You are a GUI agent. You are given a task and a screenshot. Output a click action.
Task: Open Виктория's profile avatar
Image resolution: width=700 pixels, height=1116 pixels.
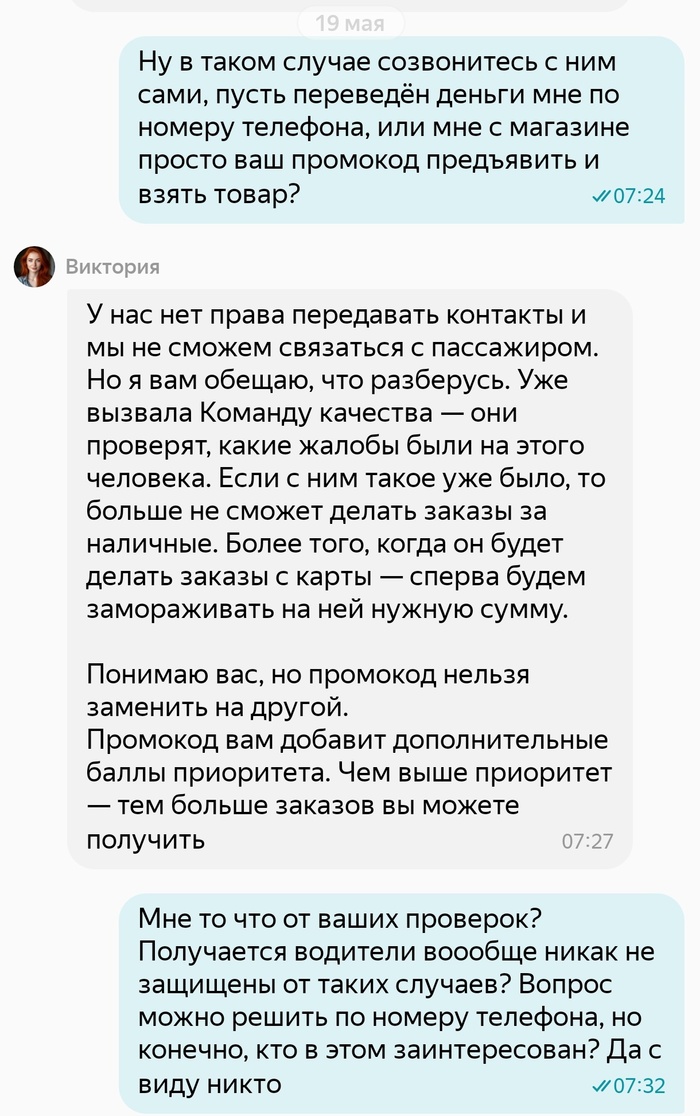34,267
